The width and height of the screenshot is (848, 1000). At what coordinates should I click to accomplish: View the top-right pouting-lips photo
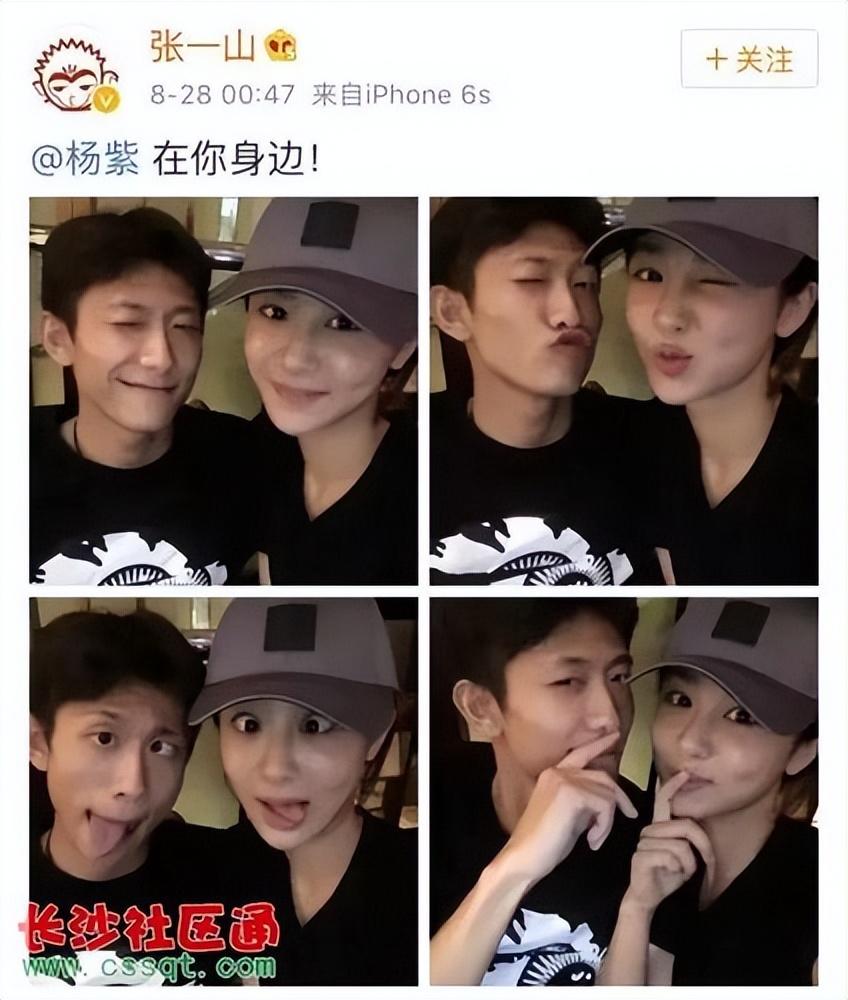coord(625,390)
